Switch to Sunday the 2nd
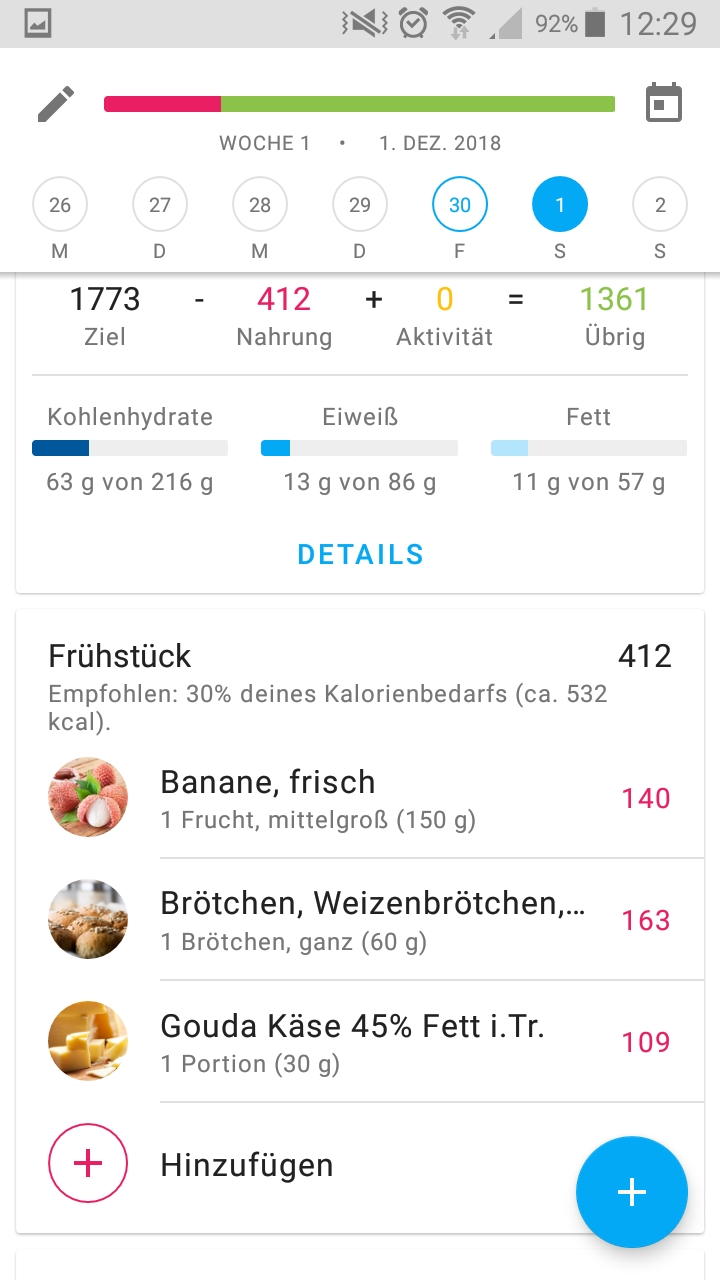 click(660, 205)
